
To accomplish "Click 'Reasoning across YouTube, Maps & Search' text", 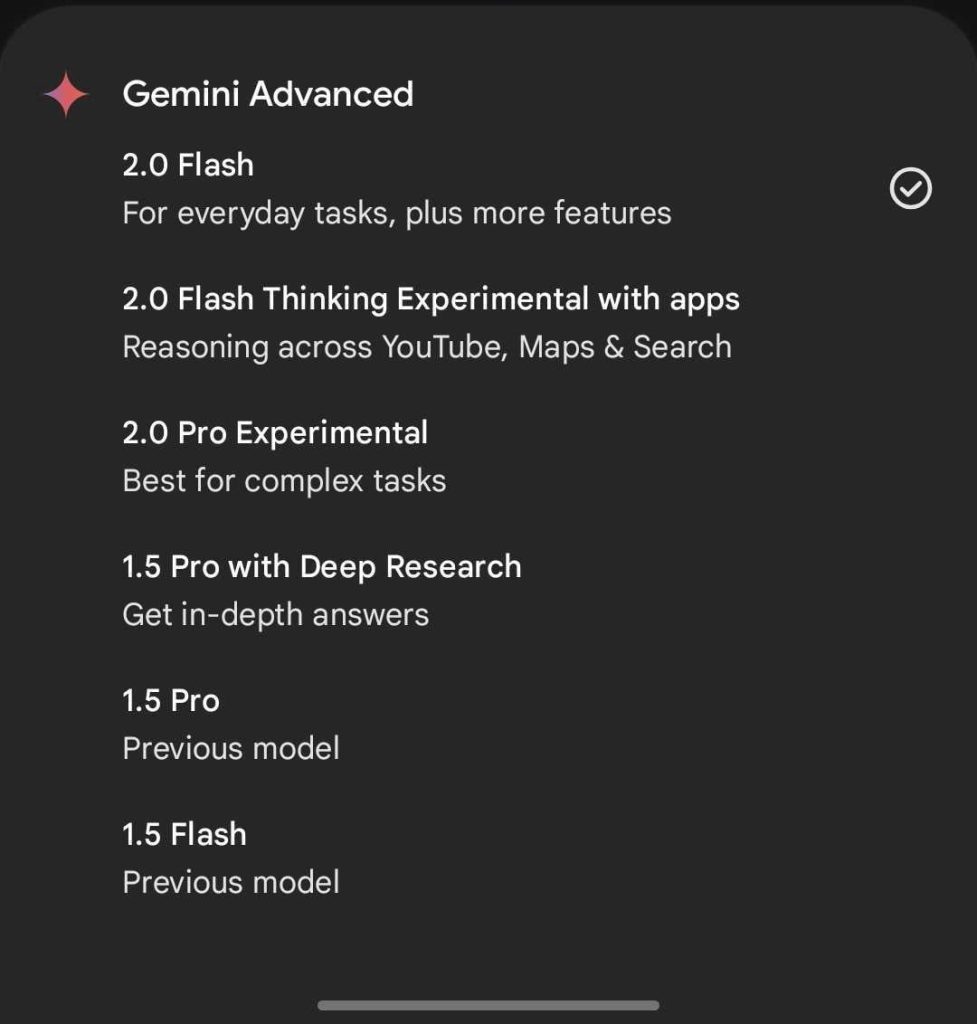I will pos(426,347).
